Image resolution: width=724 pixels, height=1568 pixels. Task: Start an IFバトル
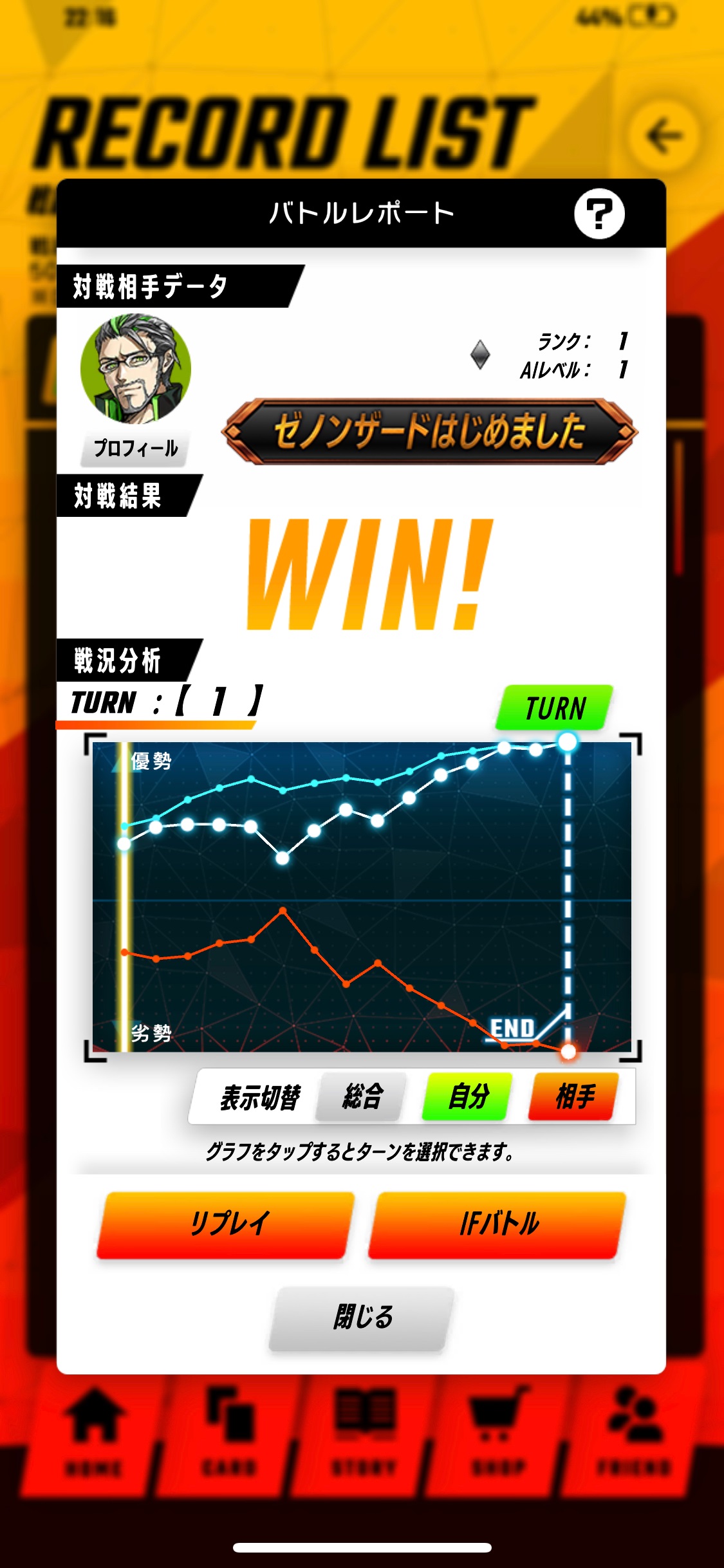click(x=497, y=1224)
